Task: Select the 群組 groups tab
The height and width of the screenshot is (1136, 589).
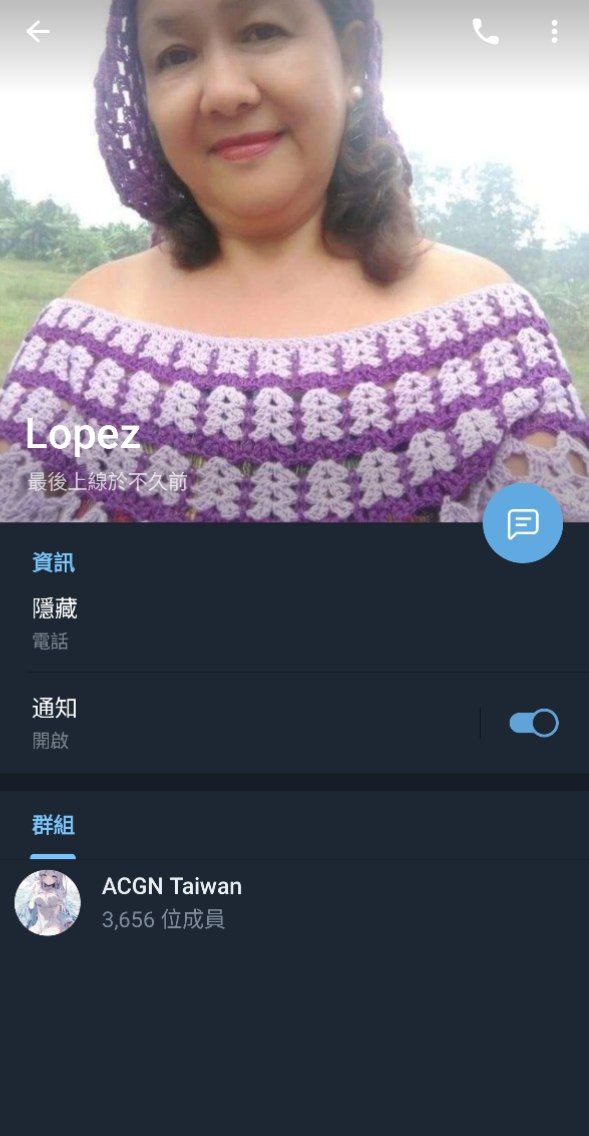Action: tap(53, 826)
